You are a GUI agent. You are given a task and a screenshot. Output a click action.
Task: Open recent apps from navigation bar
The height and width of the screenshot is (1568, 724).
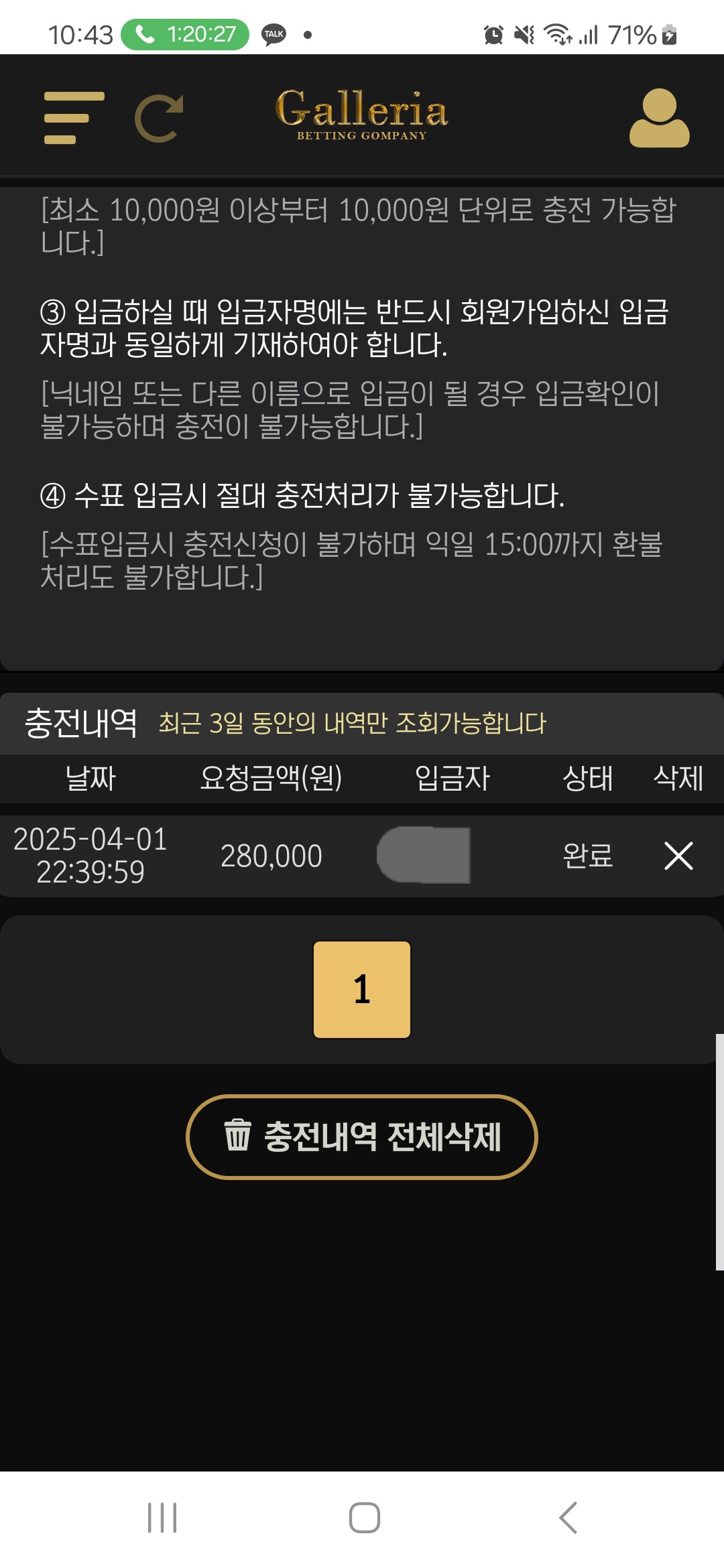click(x=162, y=1517)
